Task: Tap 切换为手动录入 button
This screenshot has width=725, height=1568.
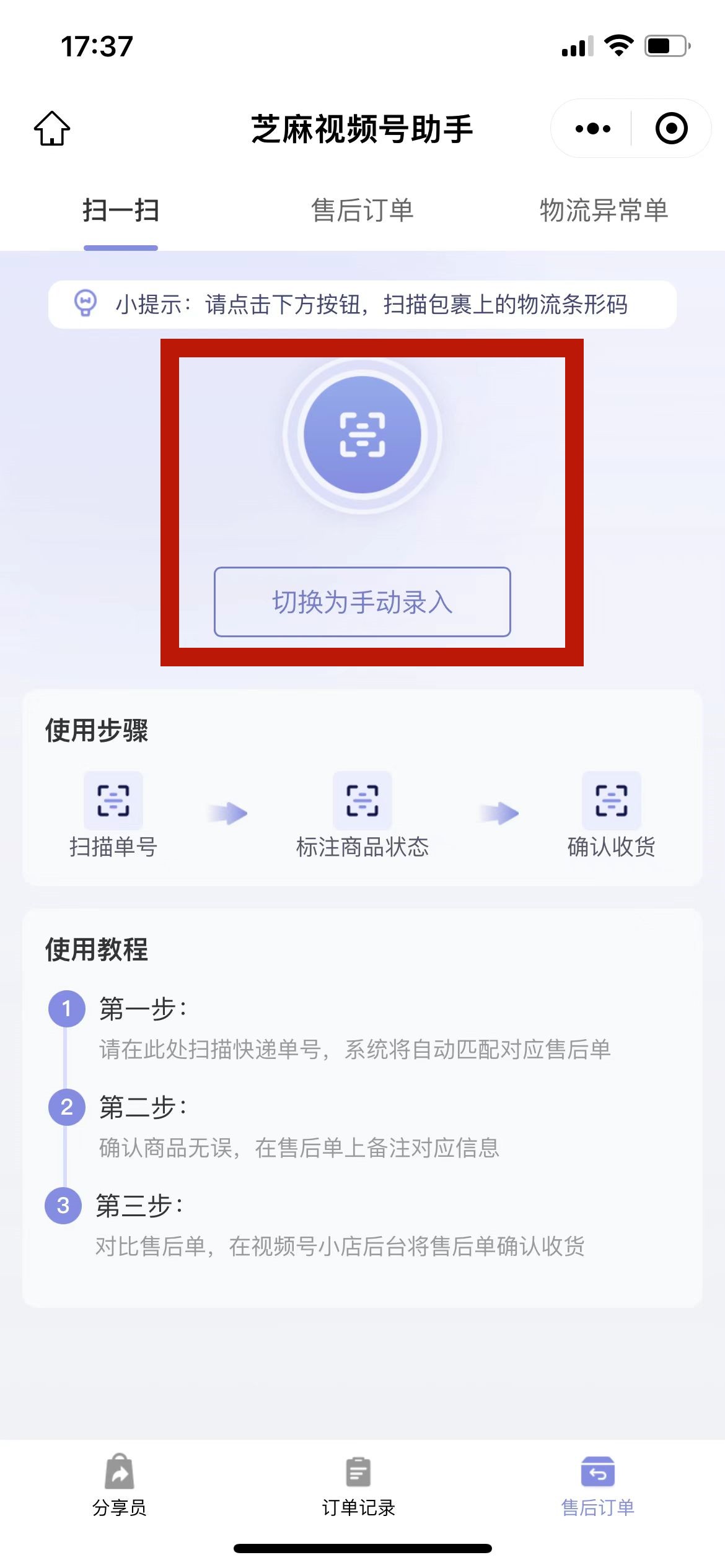Action: [362, 602]
